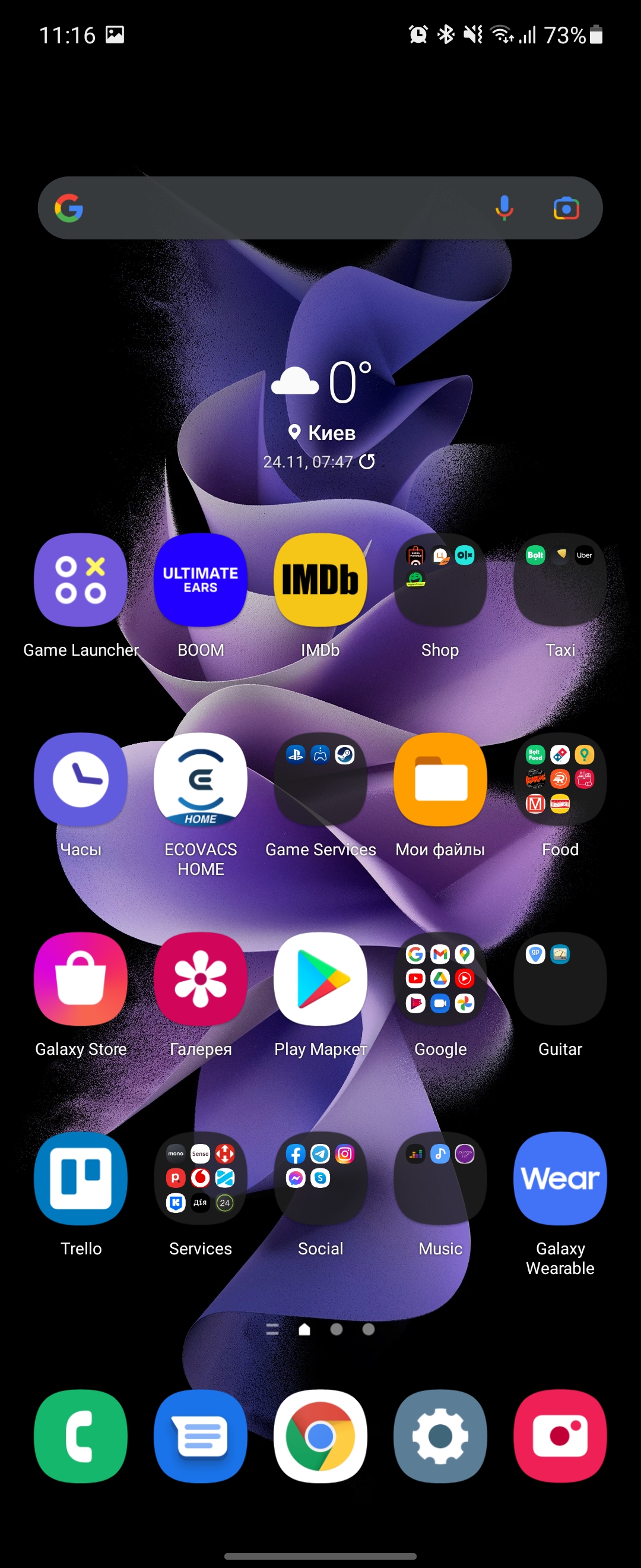Launch the IMDb app
Screen dimensions: 641x1568
320,580
